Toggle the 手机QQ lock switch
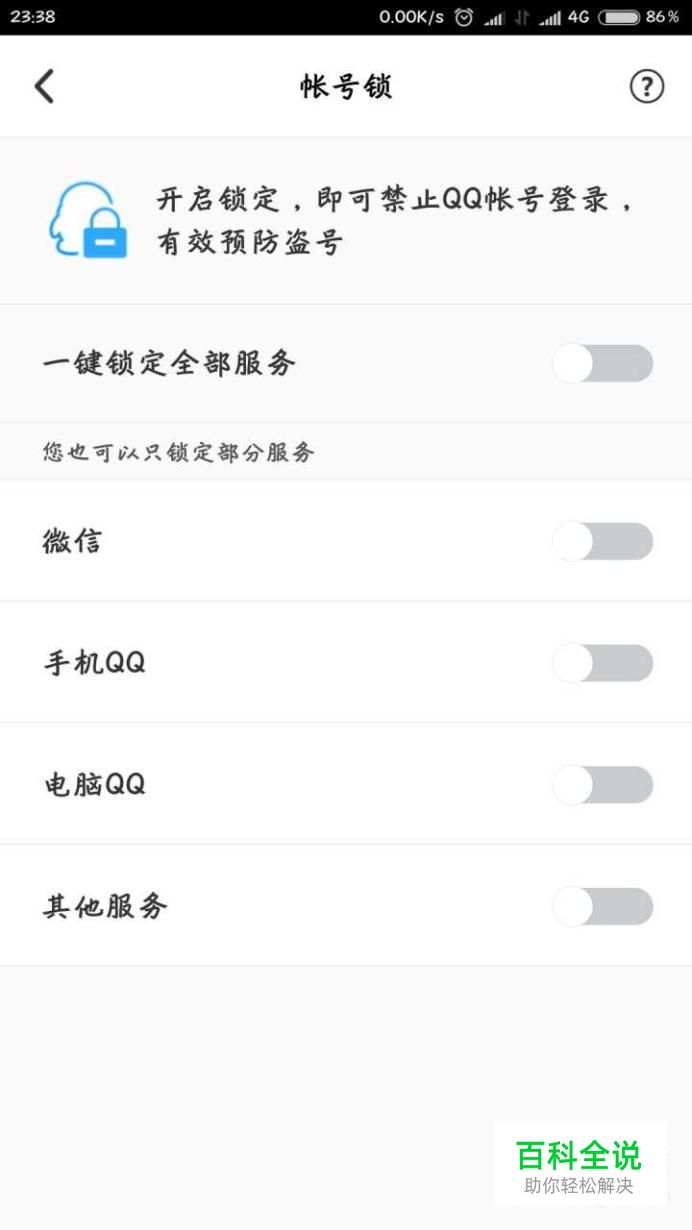The width and height of the screenshot is (692, 1230). coord(603,663)
